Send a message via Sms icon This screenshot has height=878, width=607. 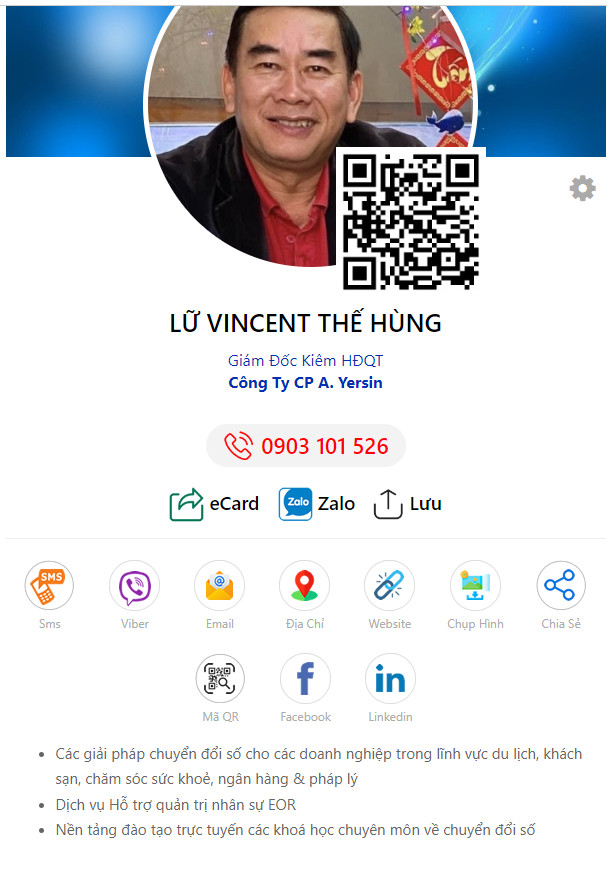50,586
